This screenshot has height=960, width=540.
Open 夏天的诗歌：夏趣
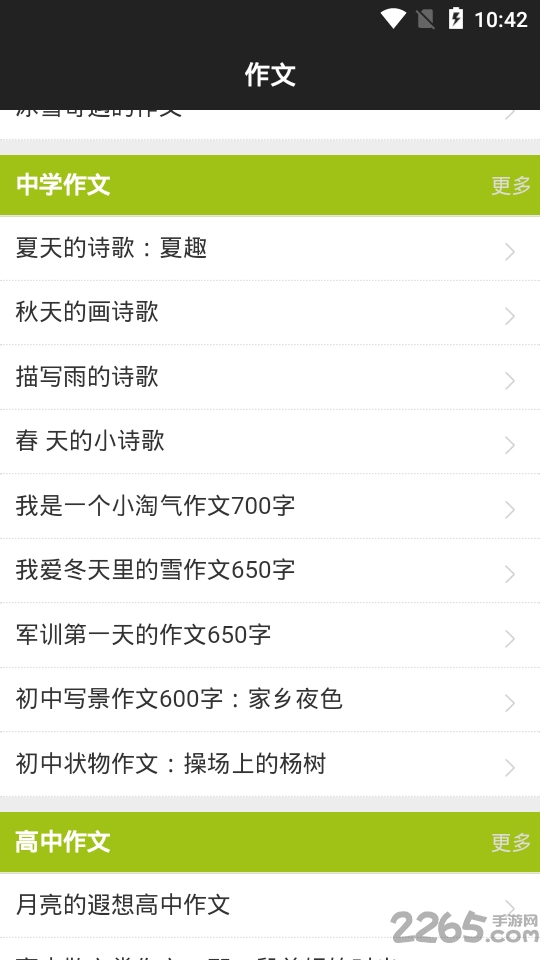tap(270, 249)
